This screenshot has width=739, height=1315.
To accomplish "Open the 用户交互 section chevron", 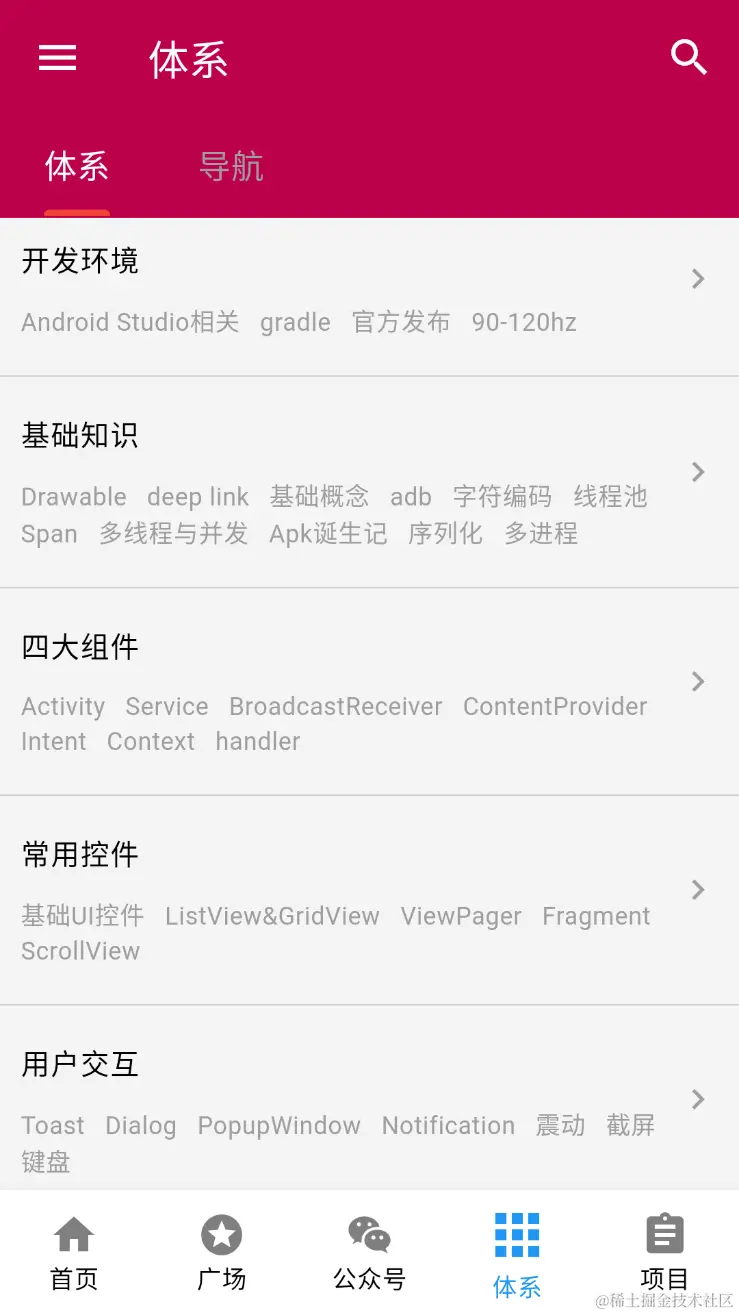I will [697, 1100].
